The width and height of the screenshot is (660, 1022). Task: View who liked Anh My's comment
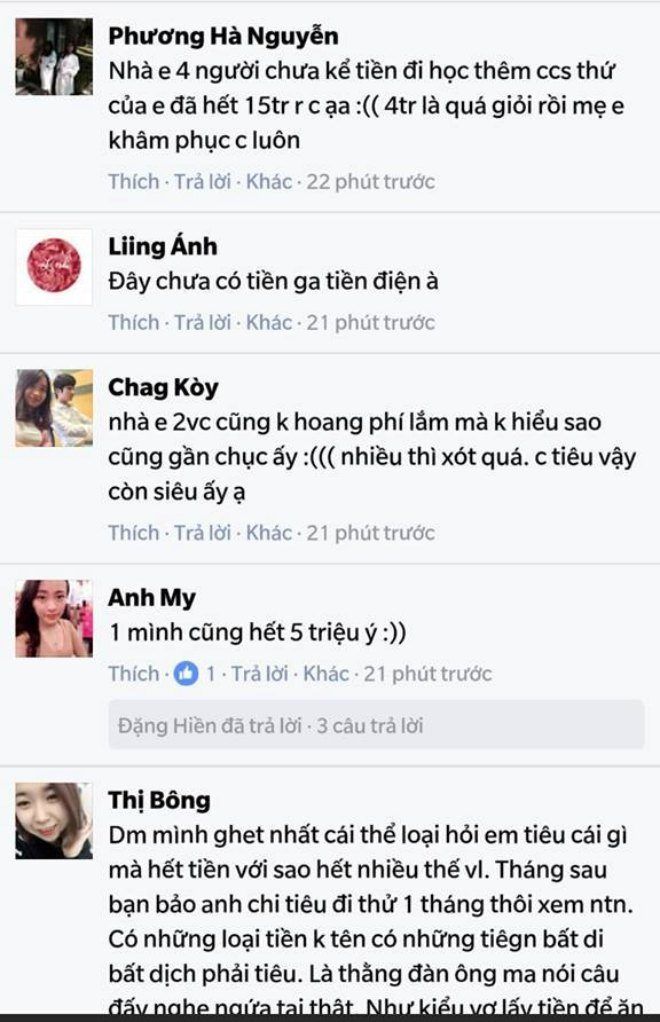(195, 674)
